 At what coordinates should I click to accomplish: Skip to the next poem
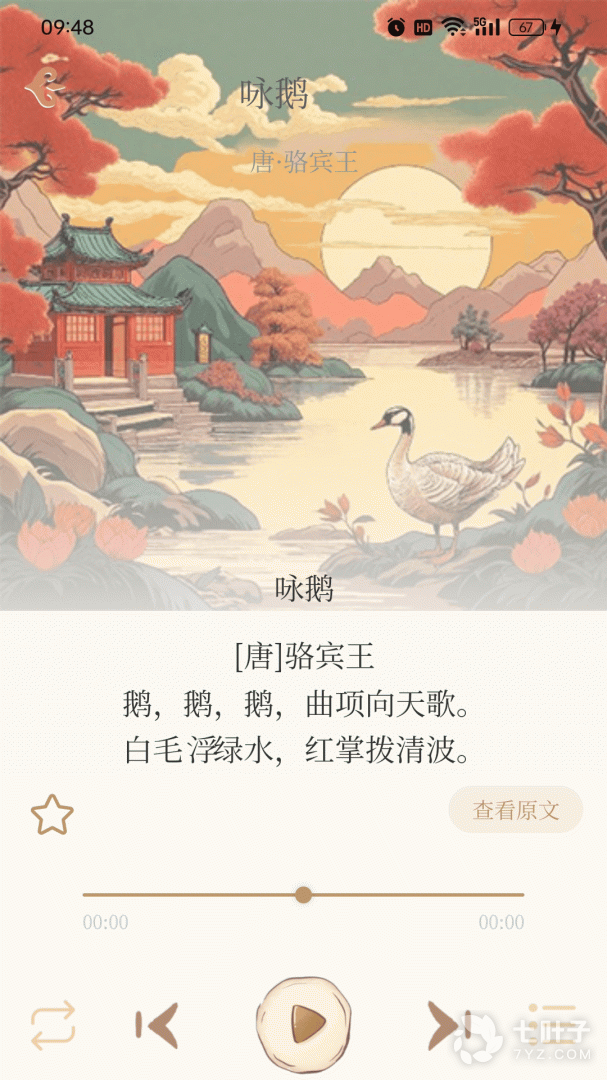[447, 1025]
